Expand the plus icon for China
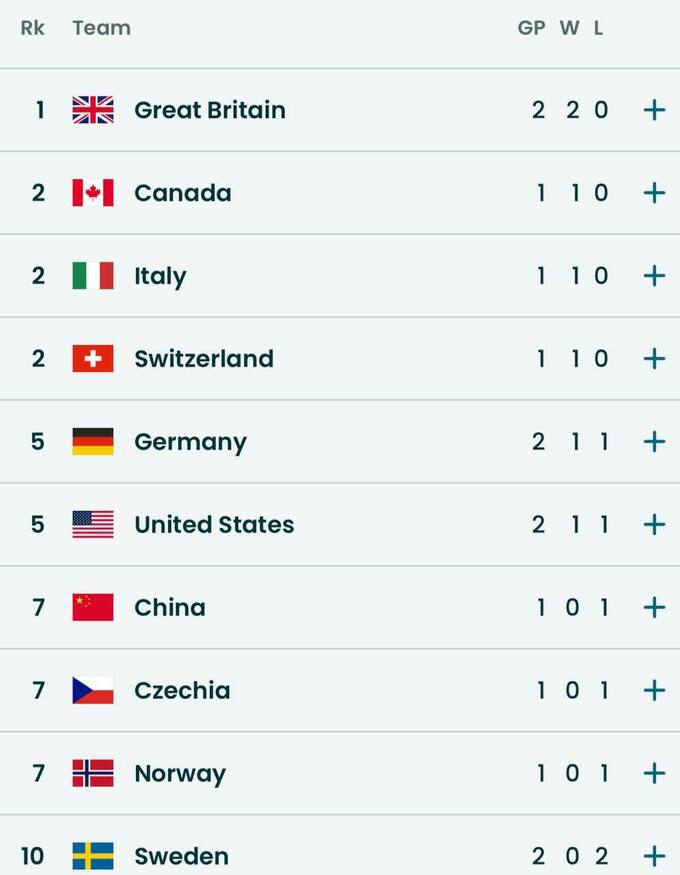The width and height of the screenshot is (680, 875). (x=654, y=608)
